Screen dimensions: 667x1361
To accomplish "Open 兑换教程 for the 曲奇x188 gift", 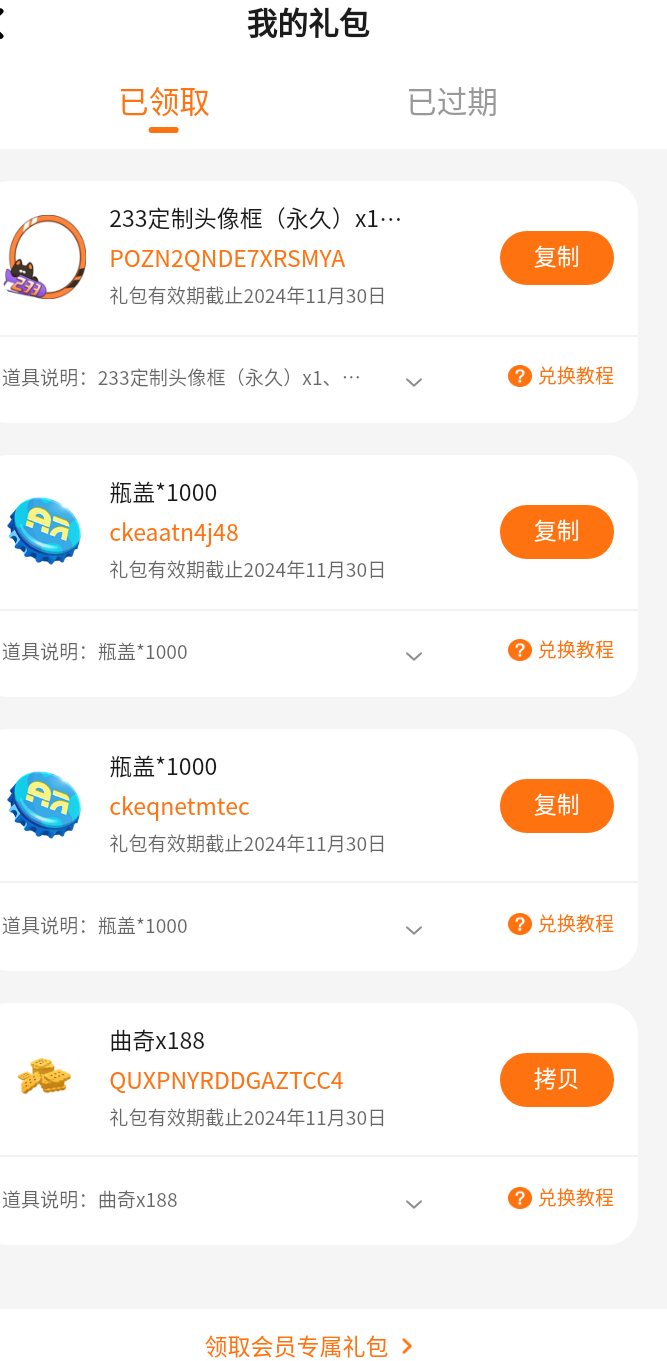I will (561, 1198).
